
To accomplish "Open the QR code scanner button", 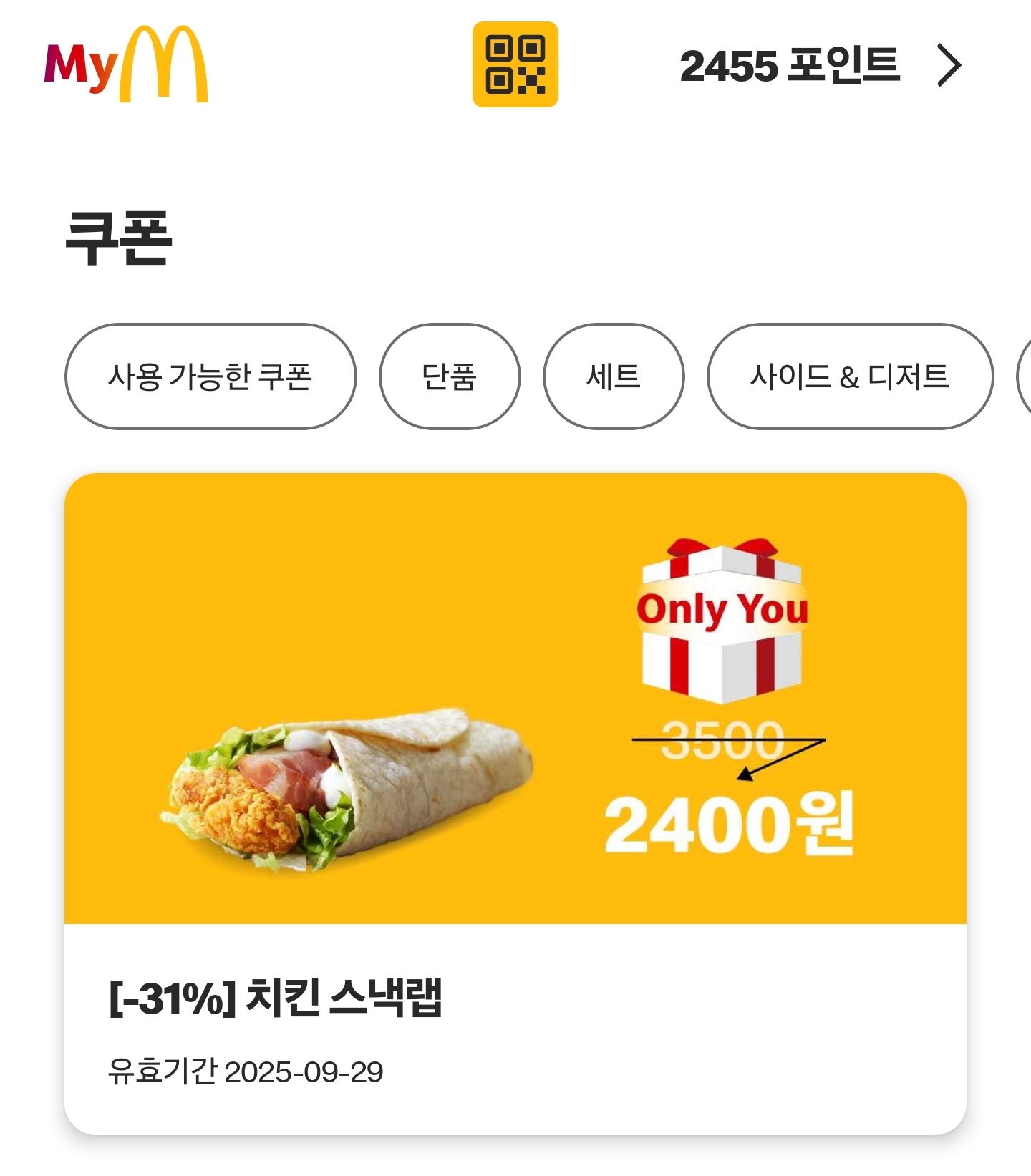I will point(515,64).
